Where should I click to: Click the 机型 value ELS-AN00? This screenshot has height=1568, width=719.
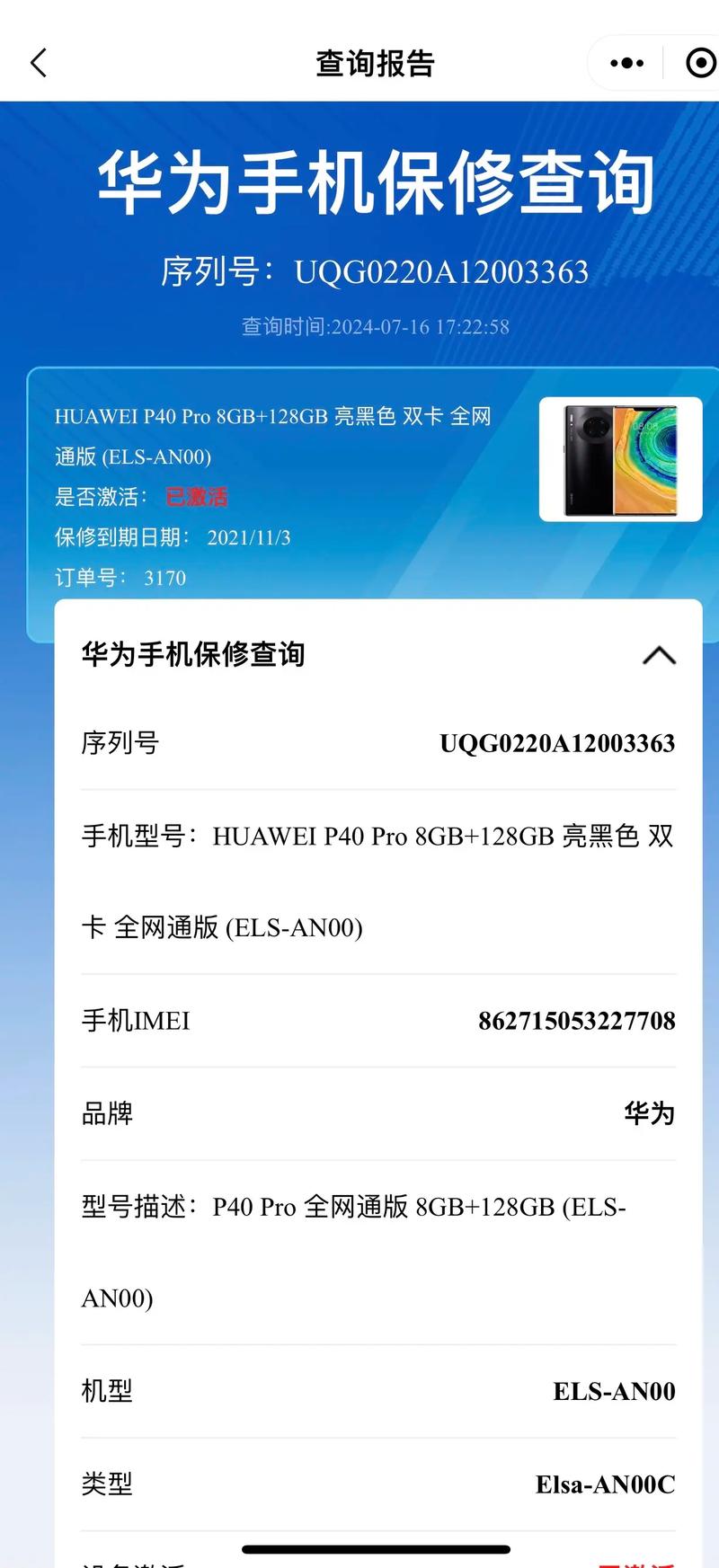click(614, 1391)
